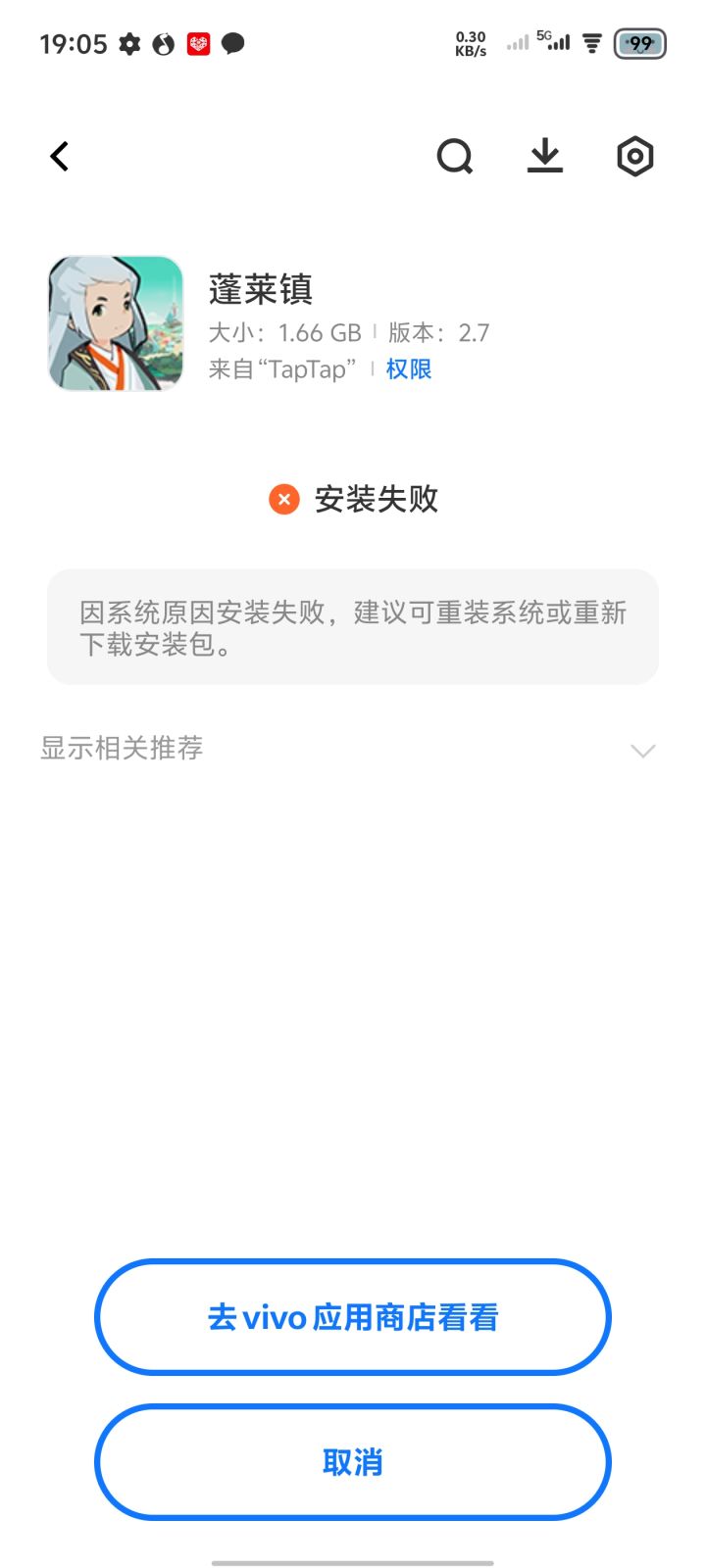The height and width of the screenshot is (1568, 706).
Task: Go back using the arrow icon
Action: tap(60, 157)
